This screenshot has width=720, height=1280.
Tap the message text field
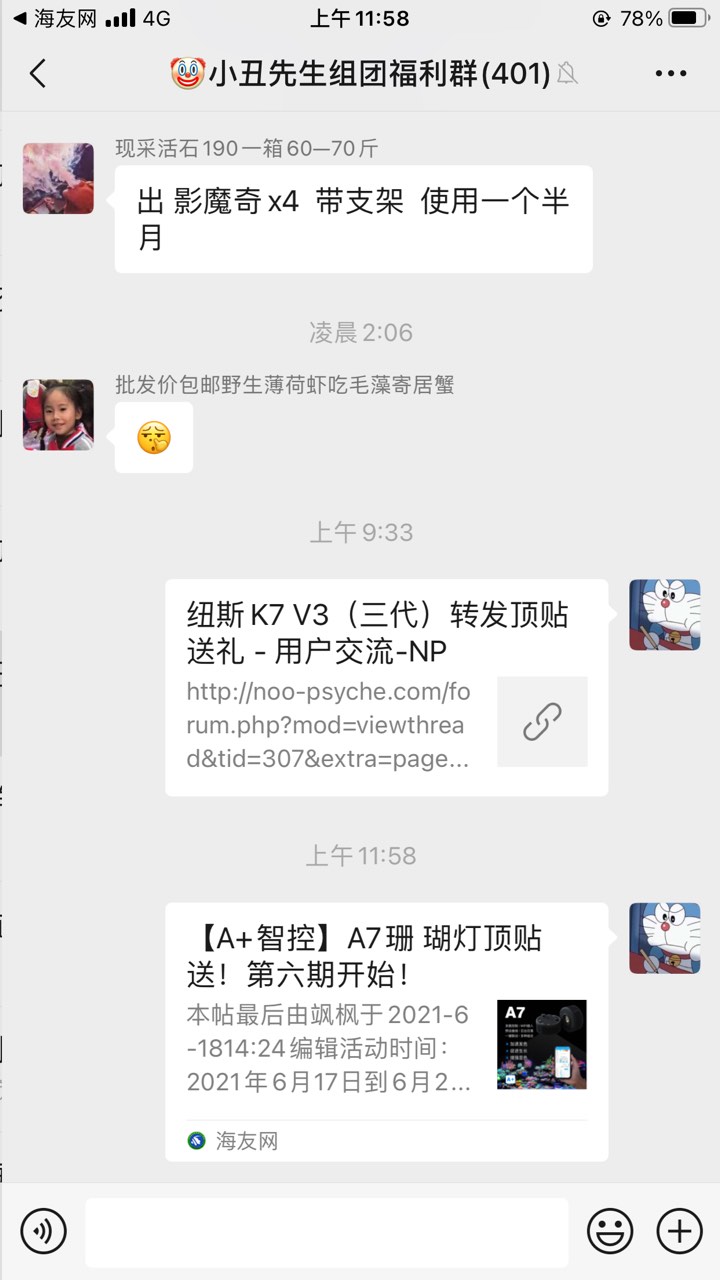(x=326, y=1231)
